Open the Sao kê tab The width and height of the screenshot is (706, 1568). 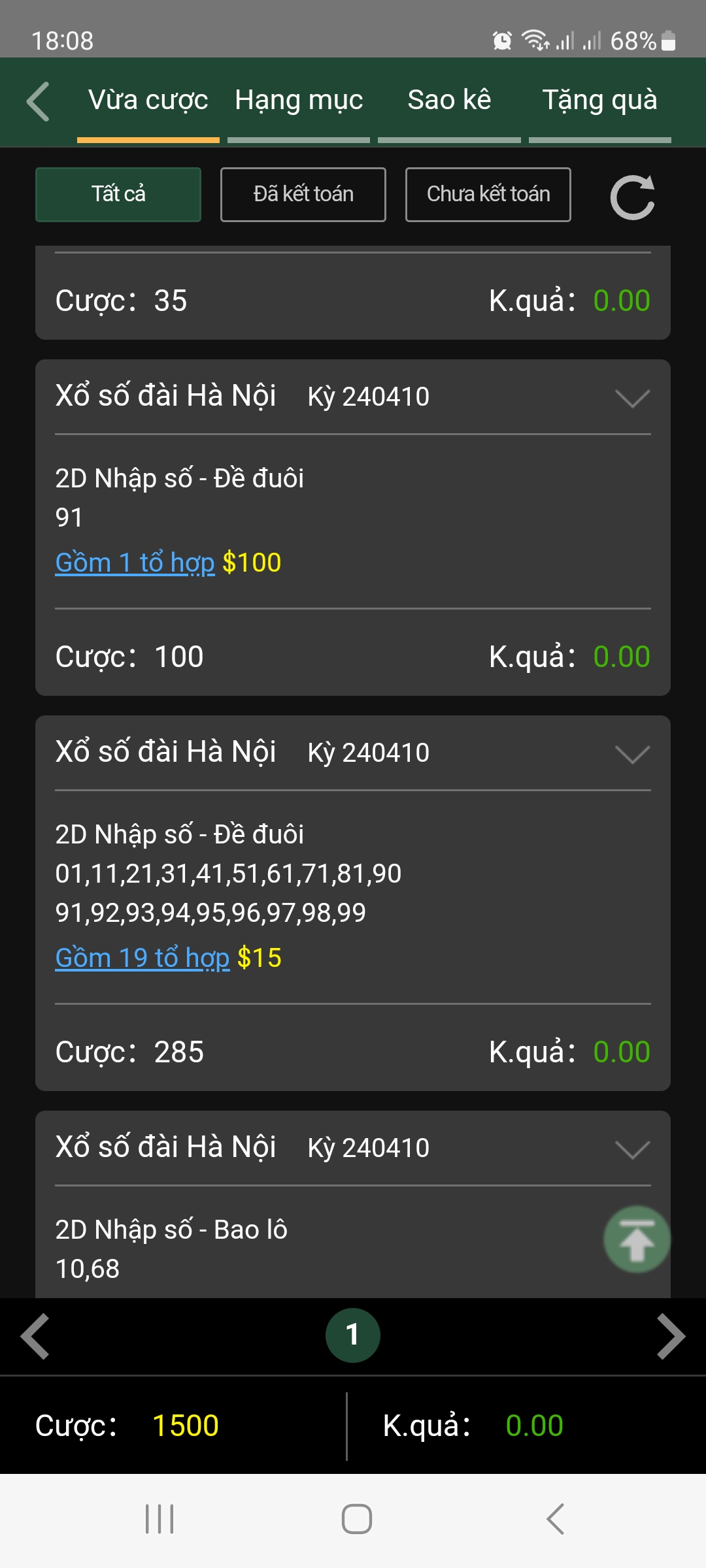[x=449, y=101]
